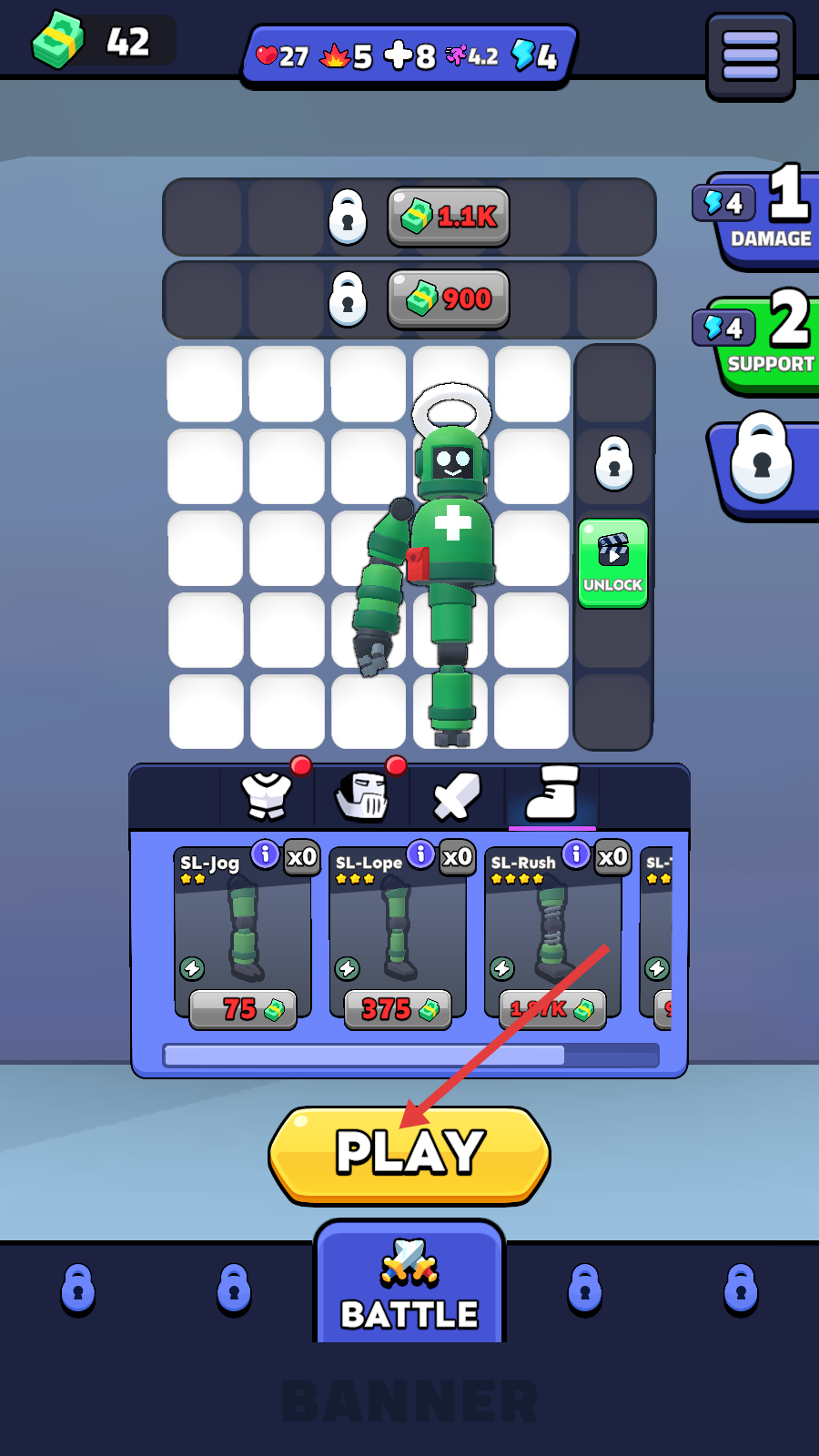The image size is (819, 1456).
Task: Tap the green video UNLOCK button
Action: pos(612,562)
